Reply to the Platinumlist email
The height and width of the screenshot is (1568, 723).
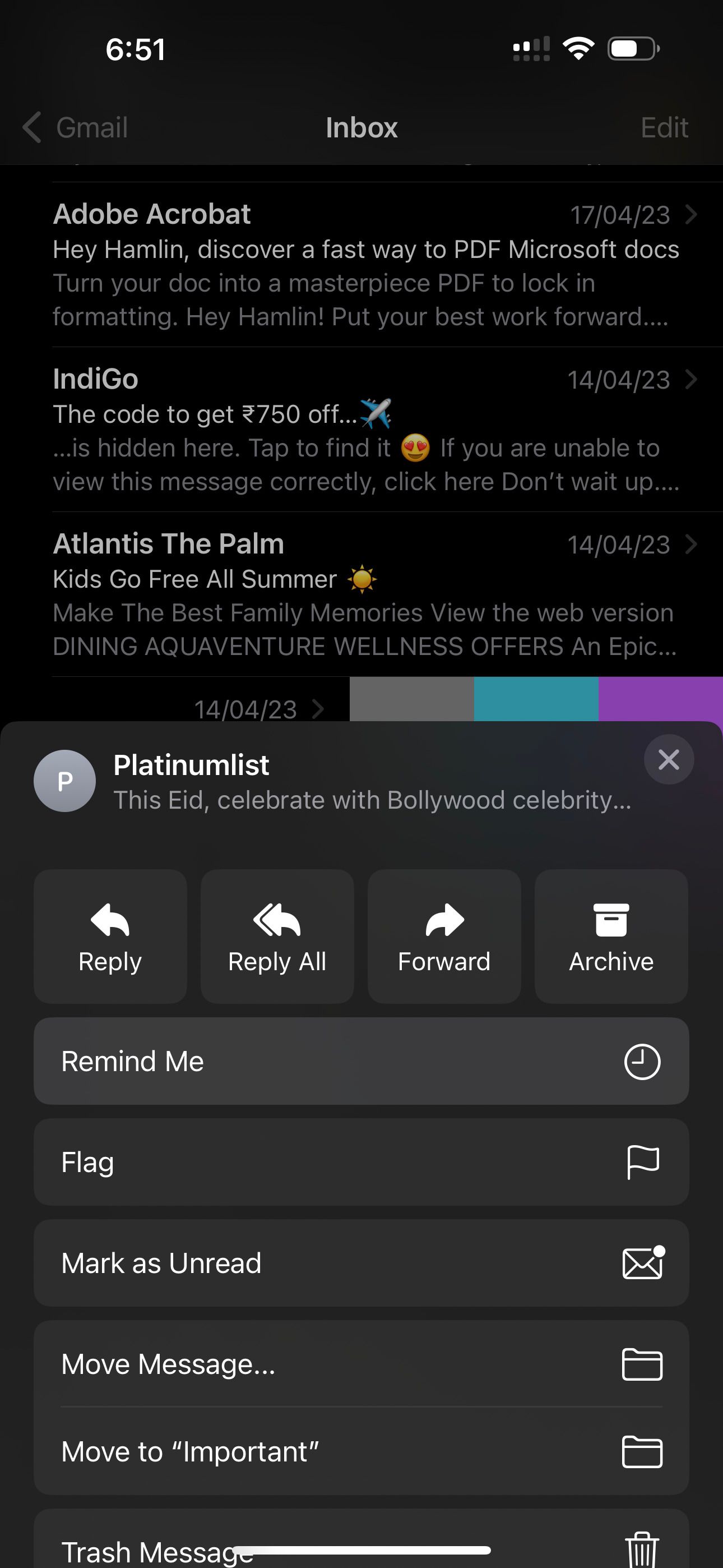[110, 936]
